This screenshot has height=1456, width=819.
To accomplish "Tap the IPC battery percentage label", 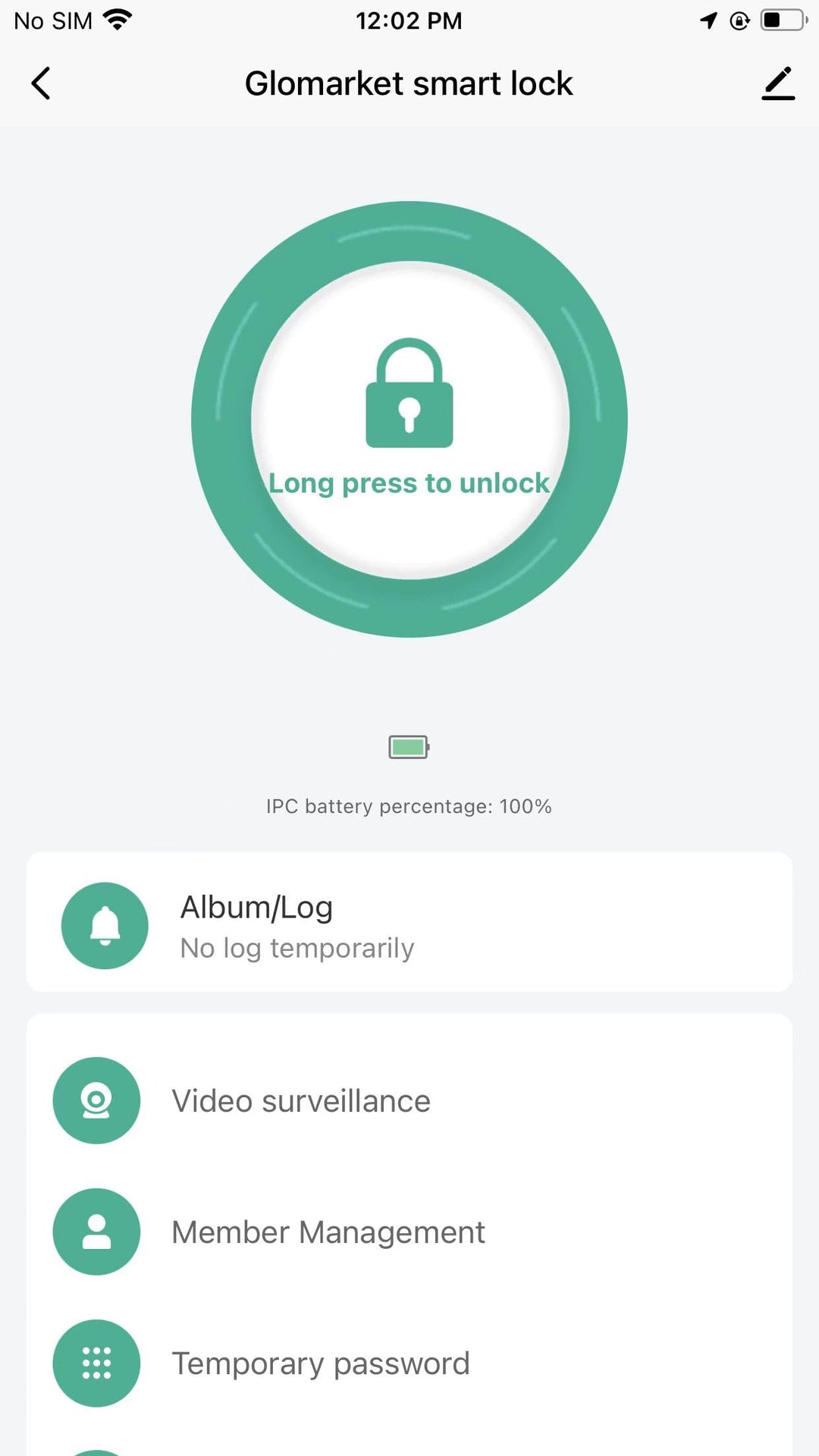I will tap(409, 806).
